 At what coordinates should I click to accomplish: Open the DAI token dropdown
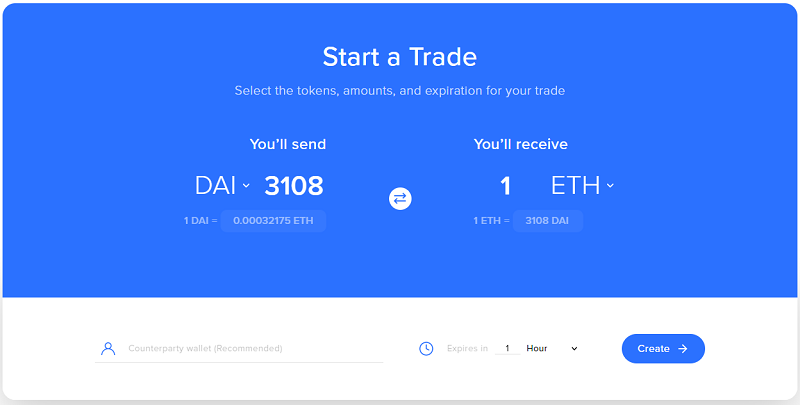pyautogui.click(x=222, y=186)
